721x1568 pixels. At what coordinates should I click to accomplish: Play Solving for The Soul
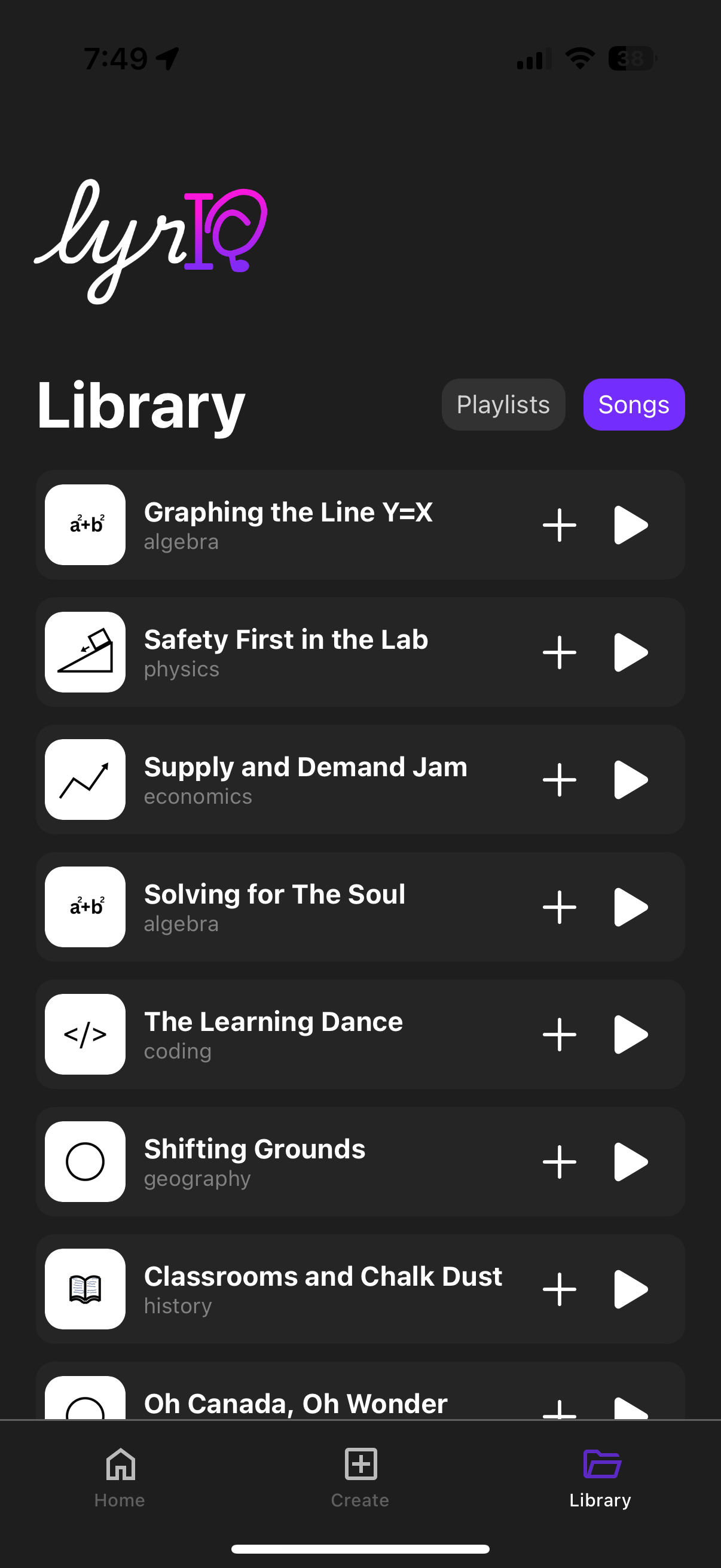click(x=630, y=907)
